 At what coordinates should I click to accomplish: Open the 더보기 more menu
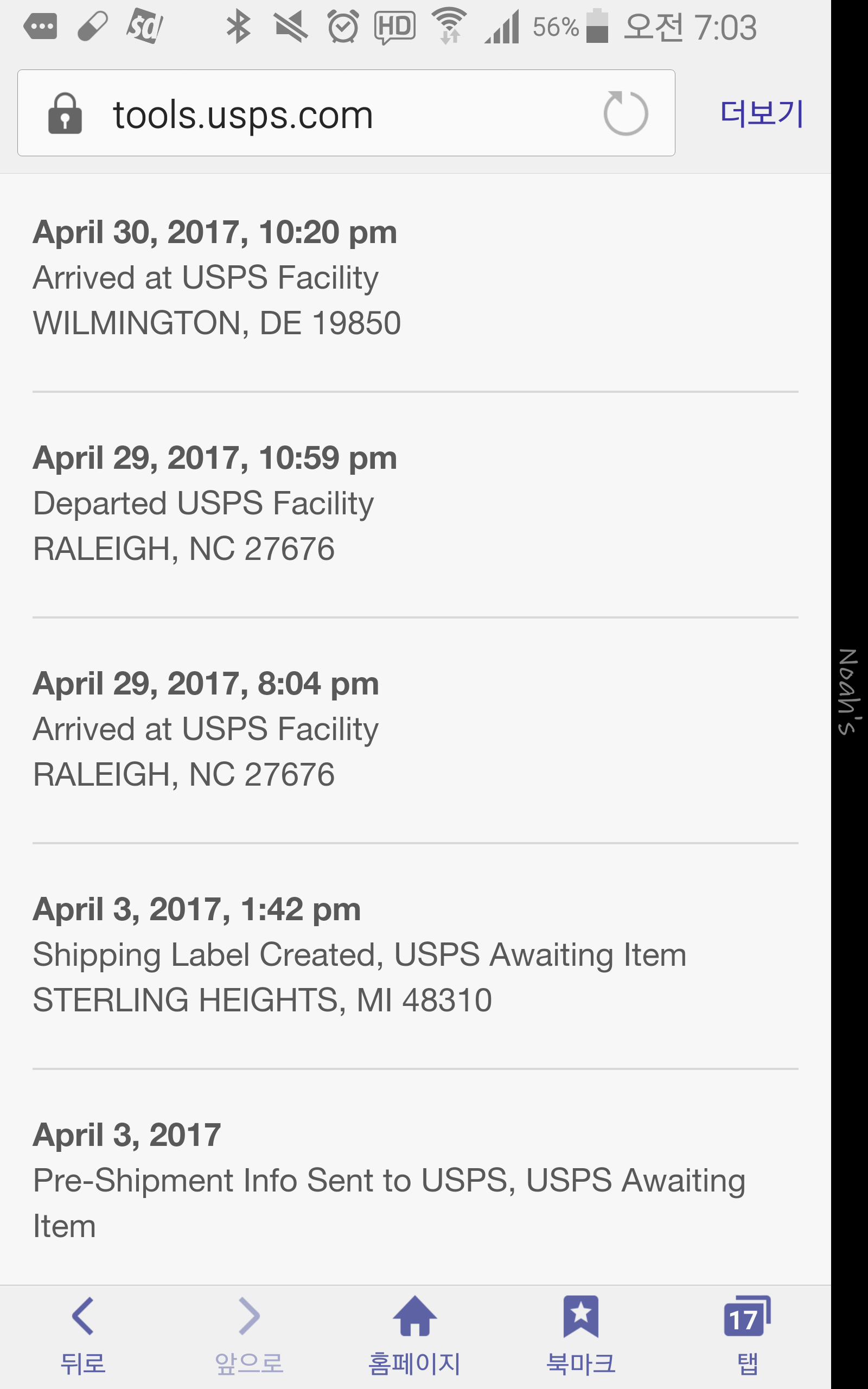(761, 113)
